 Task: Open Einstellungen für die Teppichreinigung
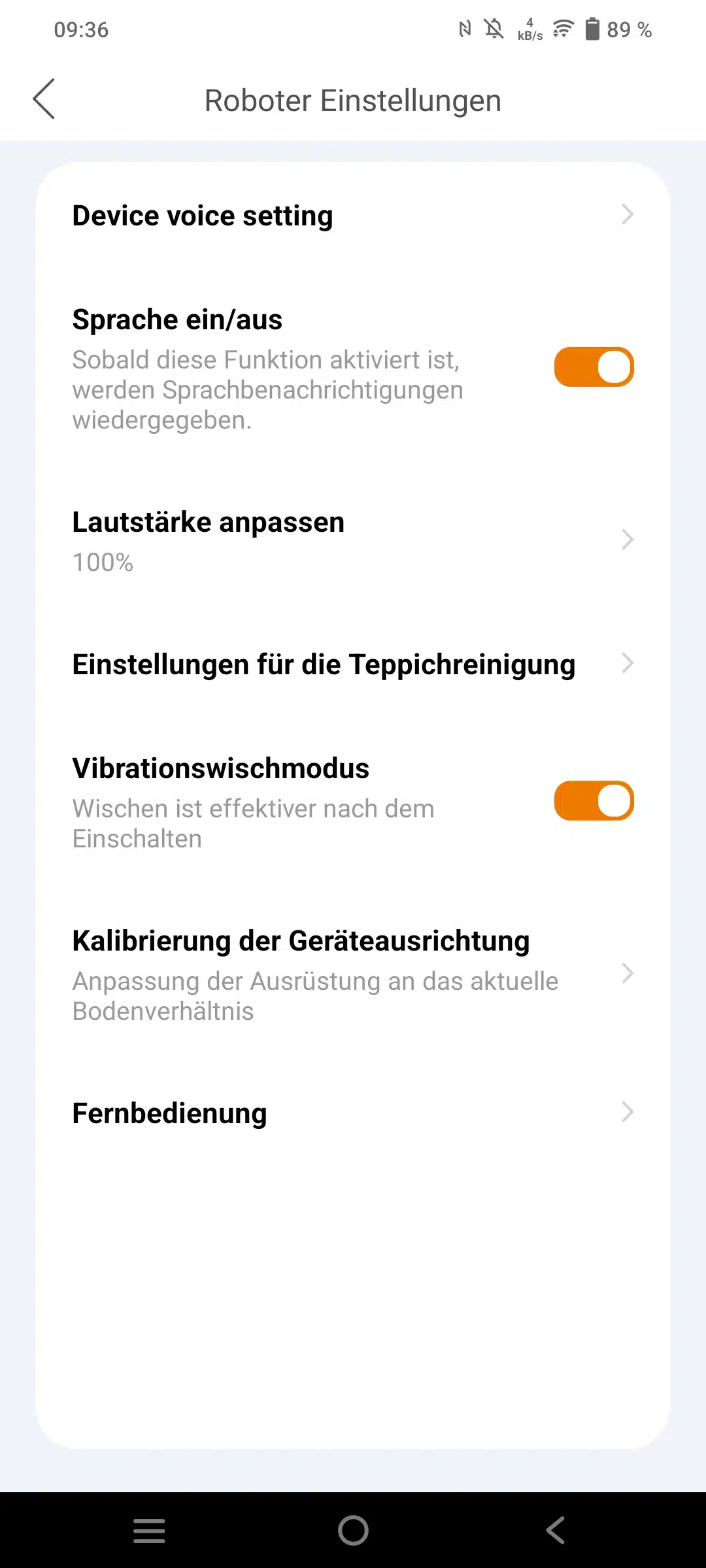353,664
